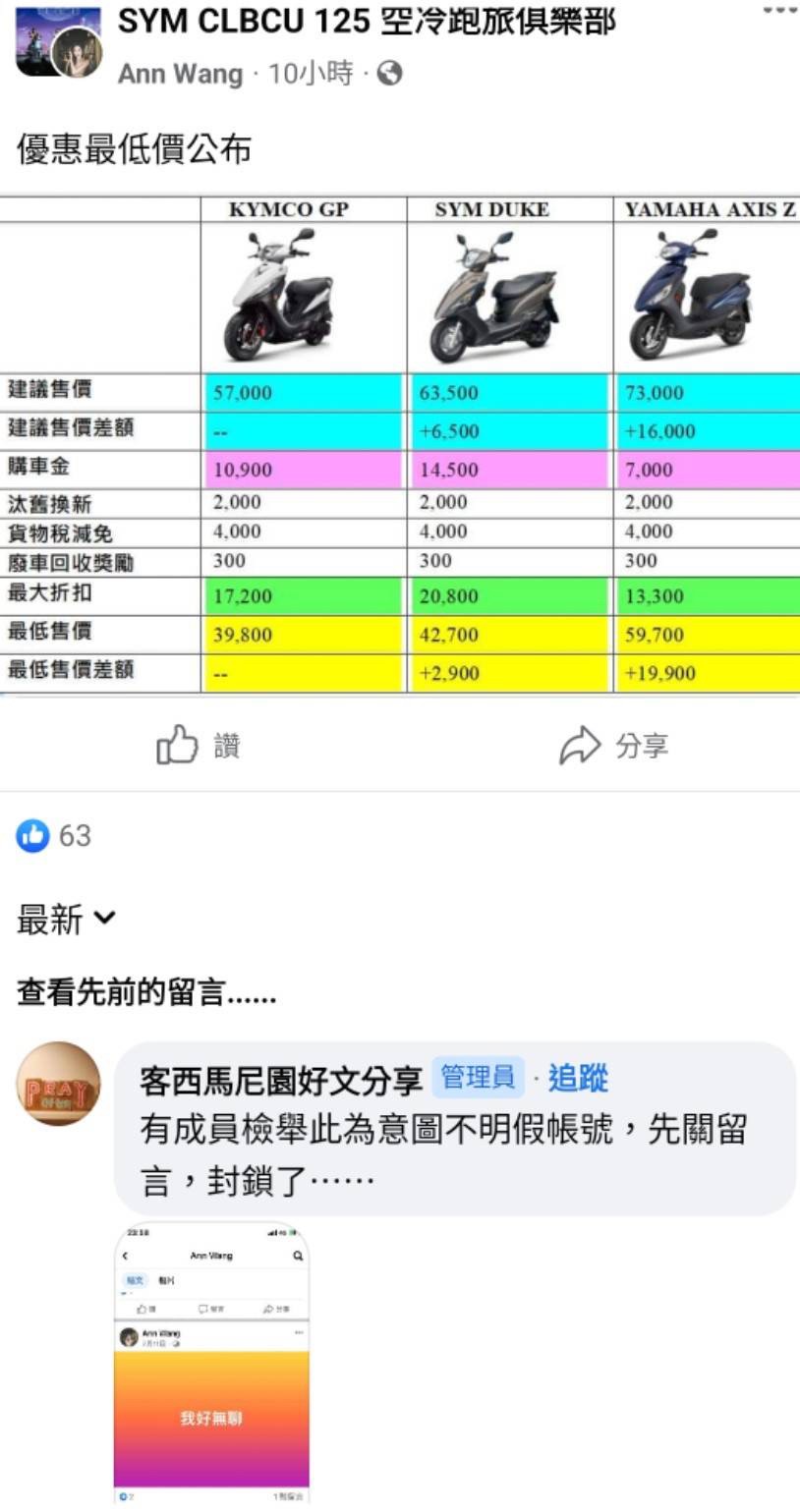
Task: Open the attached screenshot in the comment
Action: [x=211, y=1366]
